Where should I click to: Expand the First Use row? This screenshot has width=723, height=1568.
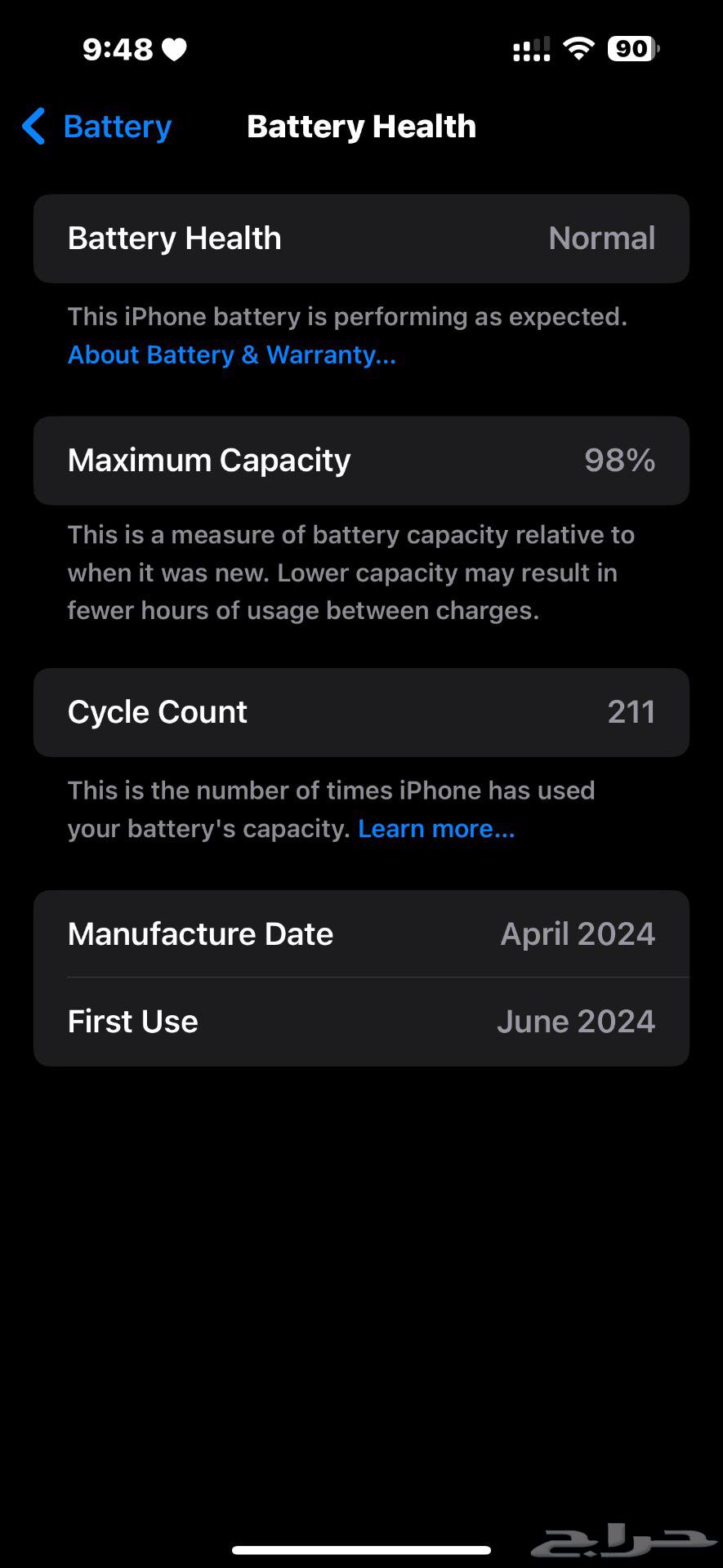pyautogui.click(x=361, y=1021)
